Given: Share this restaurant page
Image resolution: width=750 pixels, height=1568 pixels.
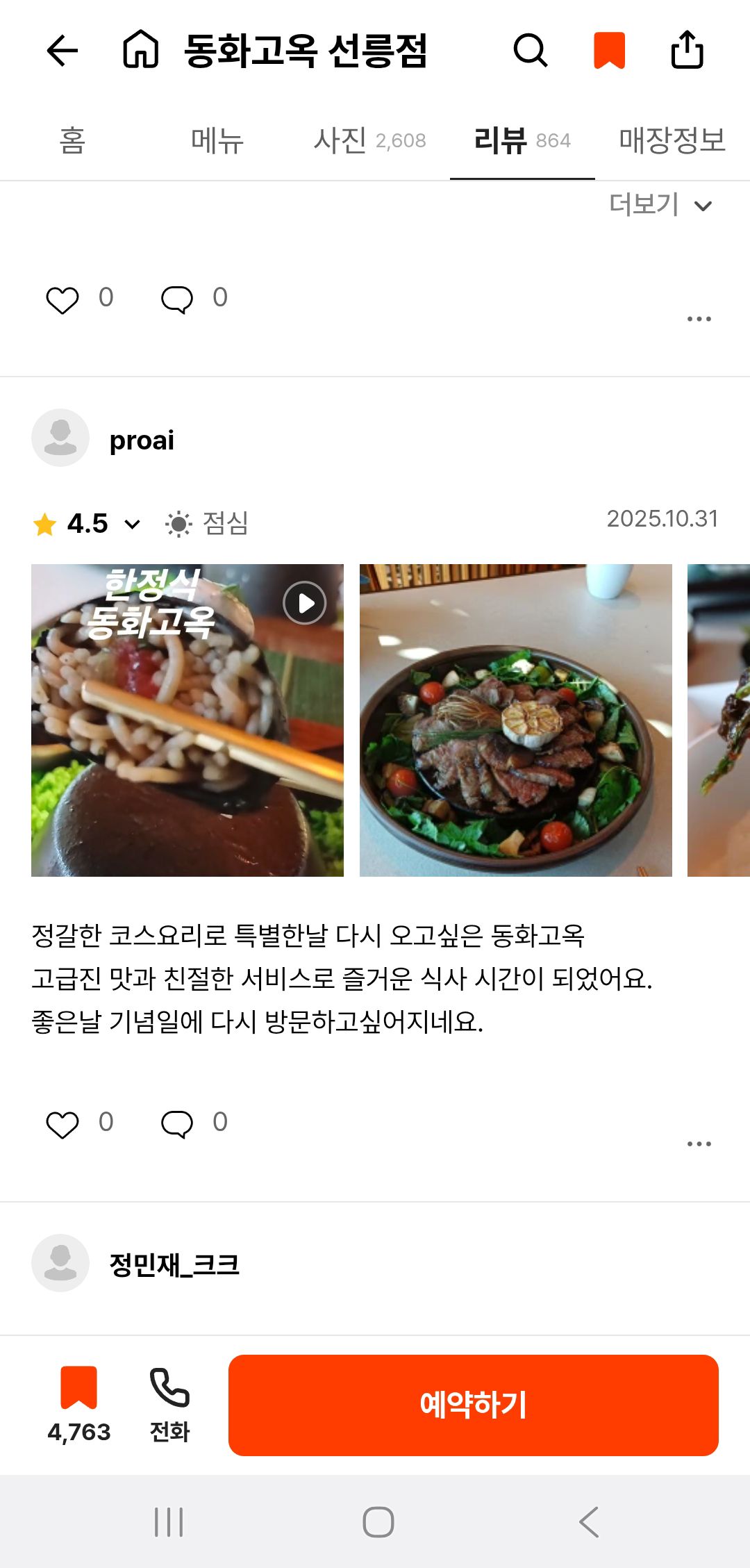Looking at the screenshot, I should (687, 50).
